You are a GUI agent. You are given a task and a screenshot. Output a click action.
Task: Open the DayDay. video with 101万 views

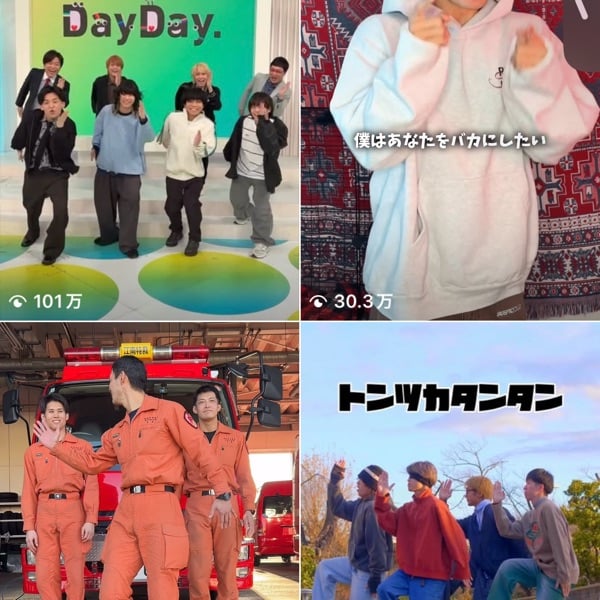pos(149,160)
